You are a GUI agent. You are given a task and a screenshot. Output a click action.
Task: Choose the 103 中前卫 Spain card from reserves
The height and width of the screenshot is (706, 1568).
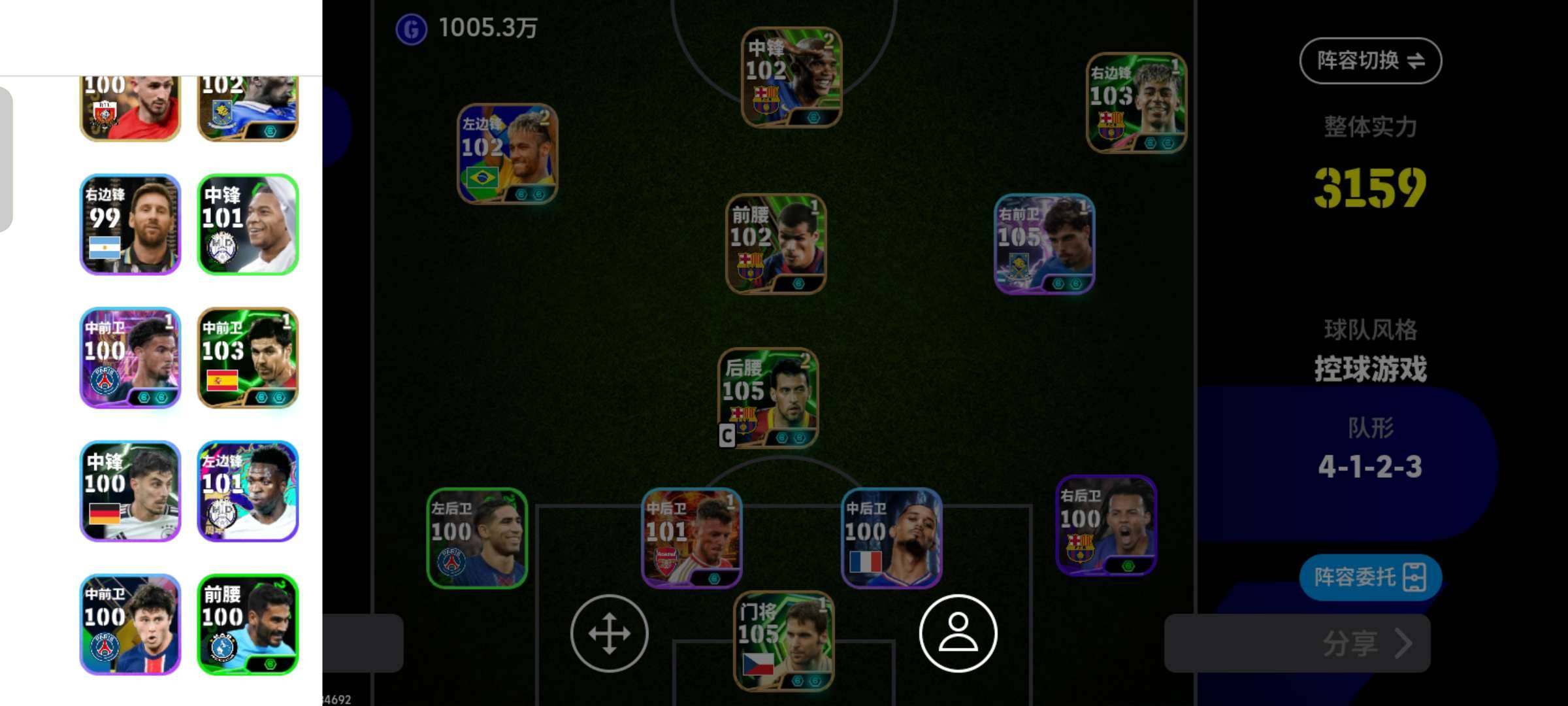click(248, 358)
